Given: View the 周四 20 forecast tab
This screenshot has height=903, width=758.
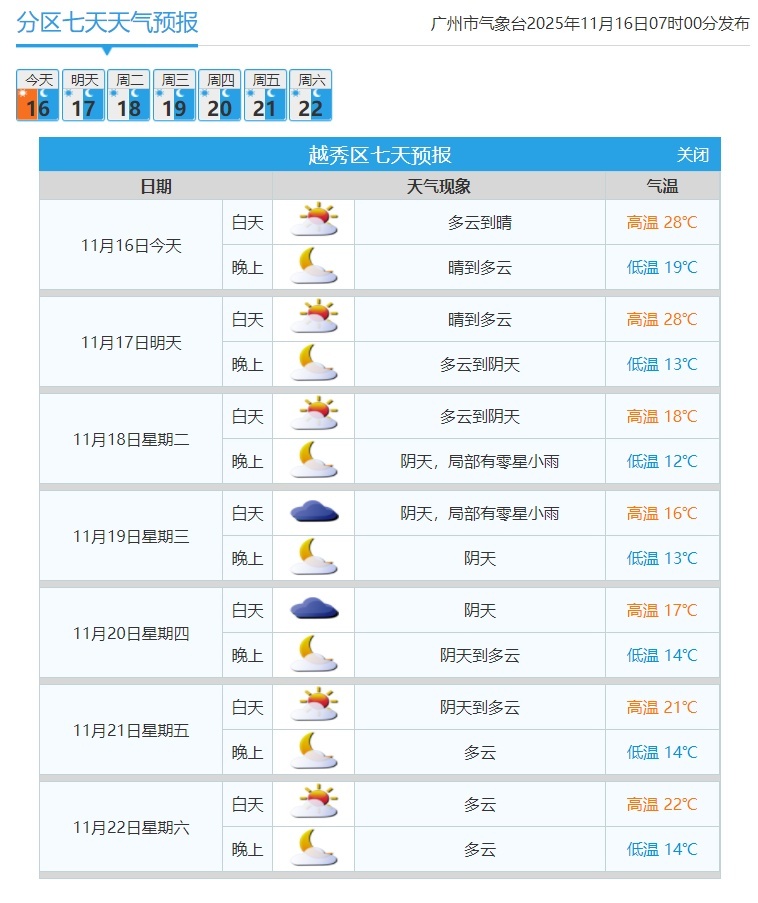Looking at the screenshot, I should (x=219, y=96).
